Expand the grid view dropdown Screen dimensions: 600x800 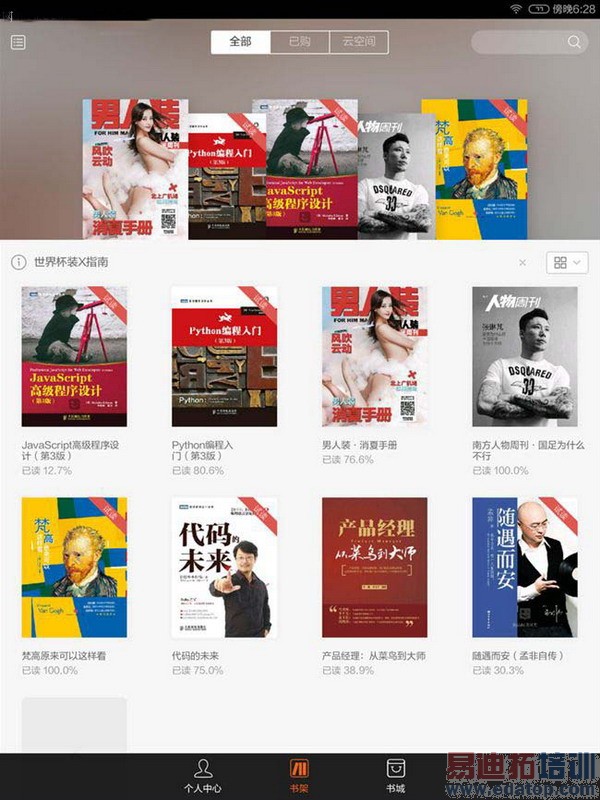(x=567, y=262)
